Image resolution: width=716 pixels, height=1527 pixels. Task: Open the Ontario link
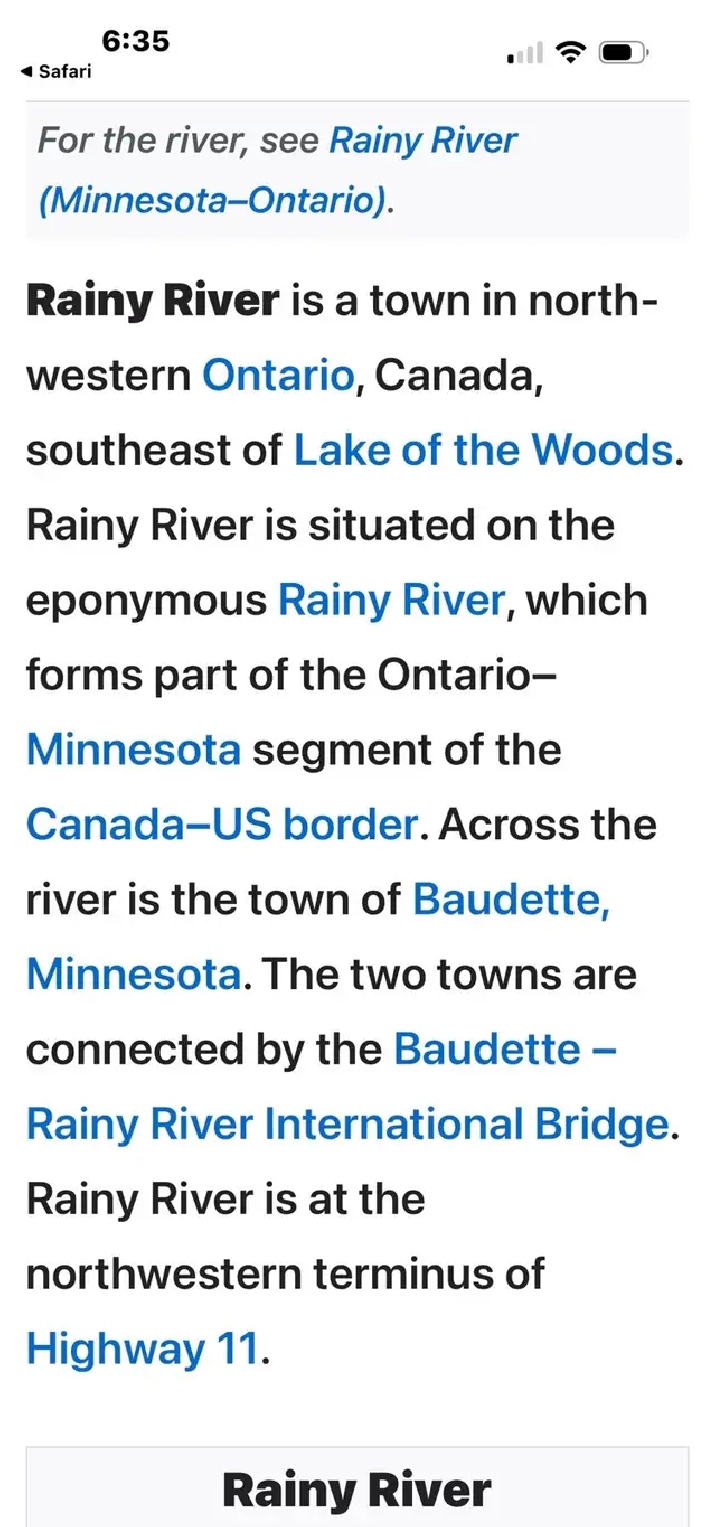pos(278,375)
